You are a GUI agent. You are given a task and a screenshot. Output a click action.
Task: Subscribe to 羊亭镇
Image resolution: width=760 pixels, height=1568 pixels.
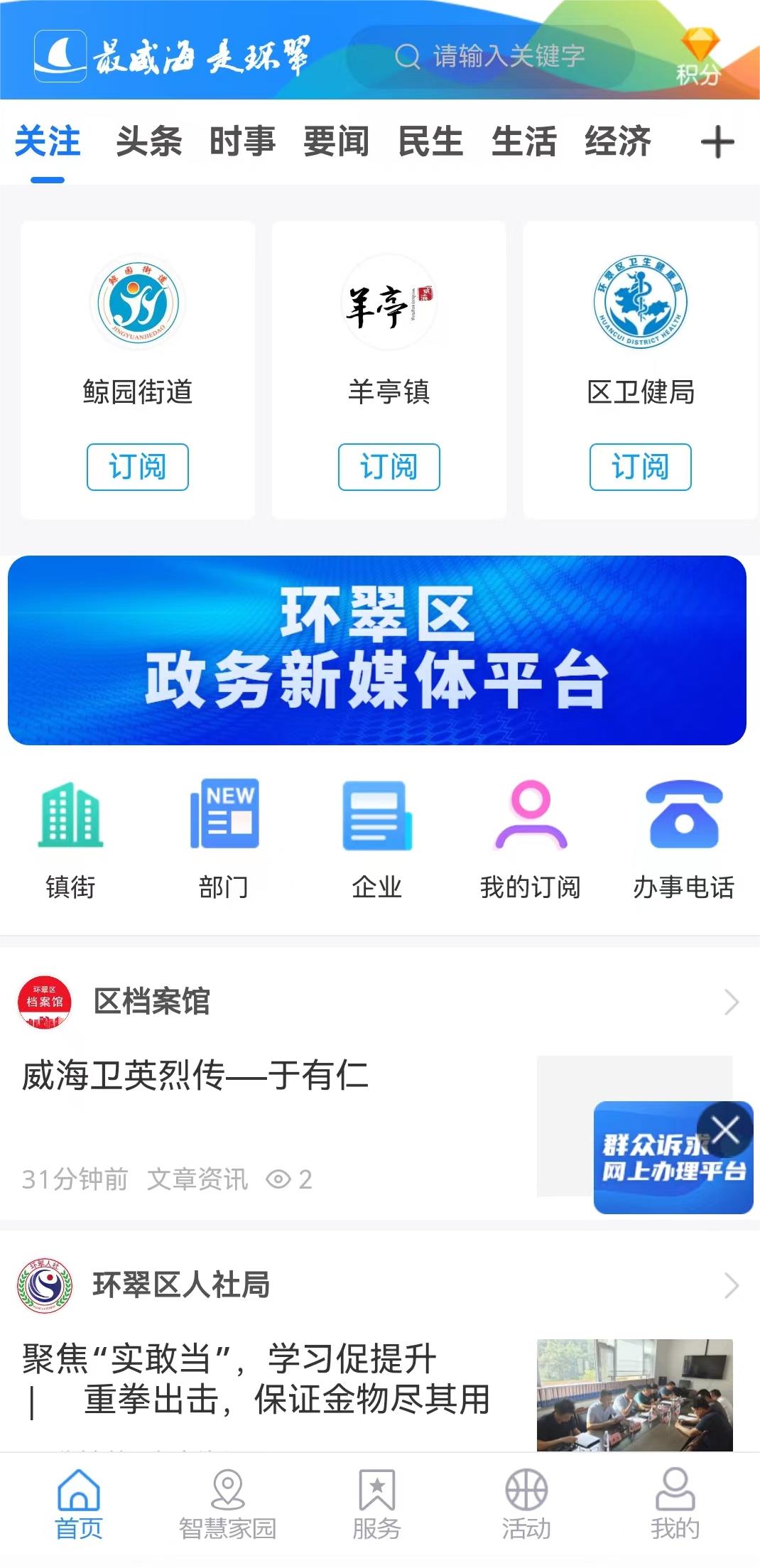[x=389, y=467]
